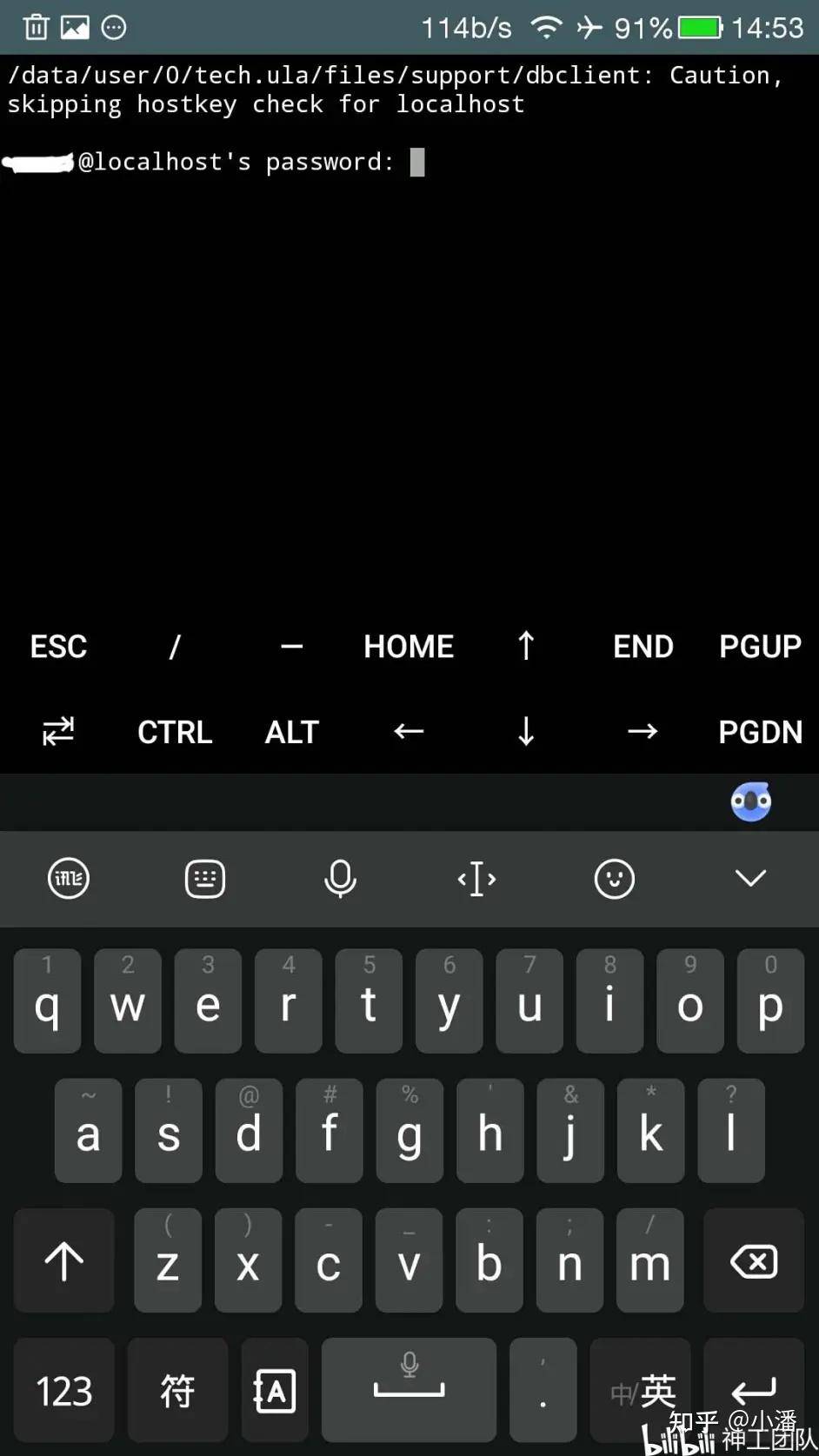
Task: Collapse keyboard with down chevron
Action: 750,879
